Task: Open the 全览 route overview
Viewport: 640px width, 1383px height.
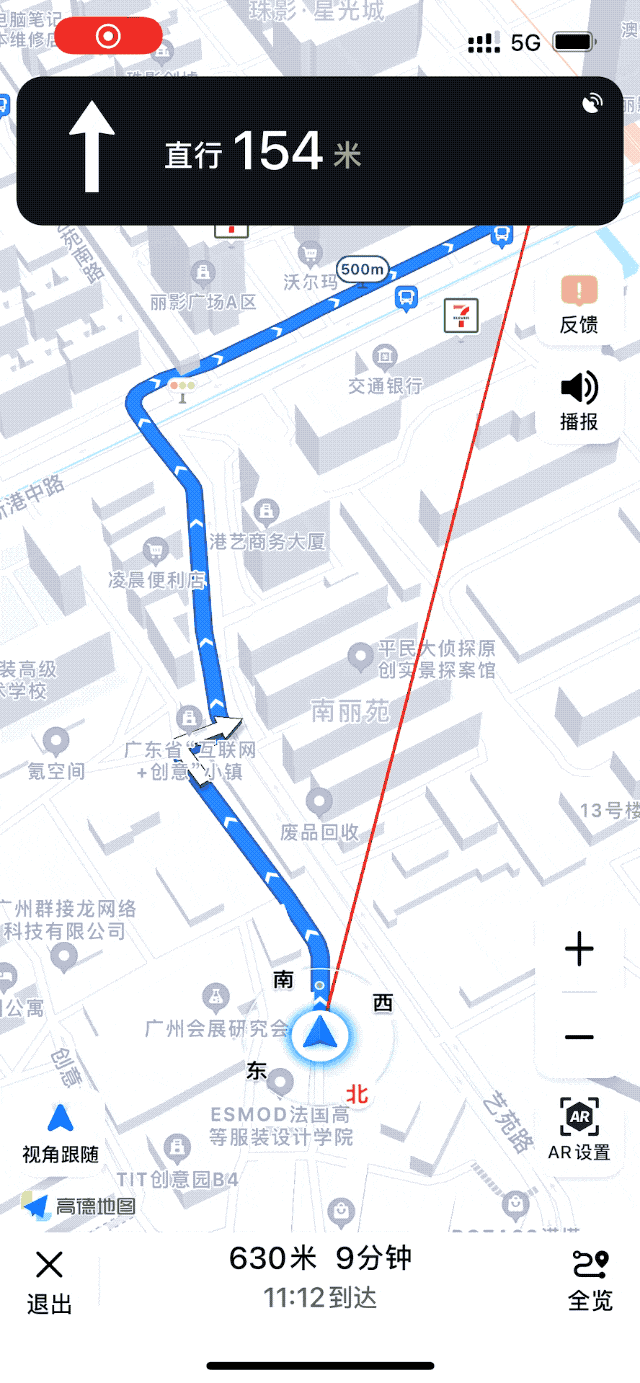Action: (x=590, y=1280)
